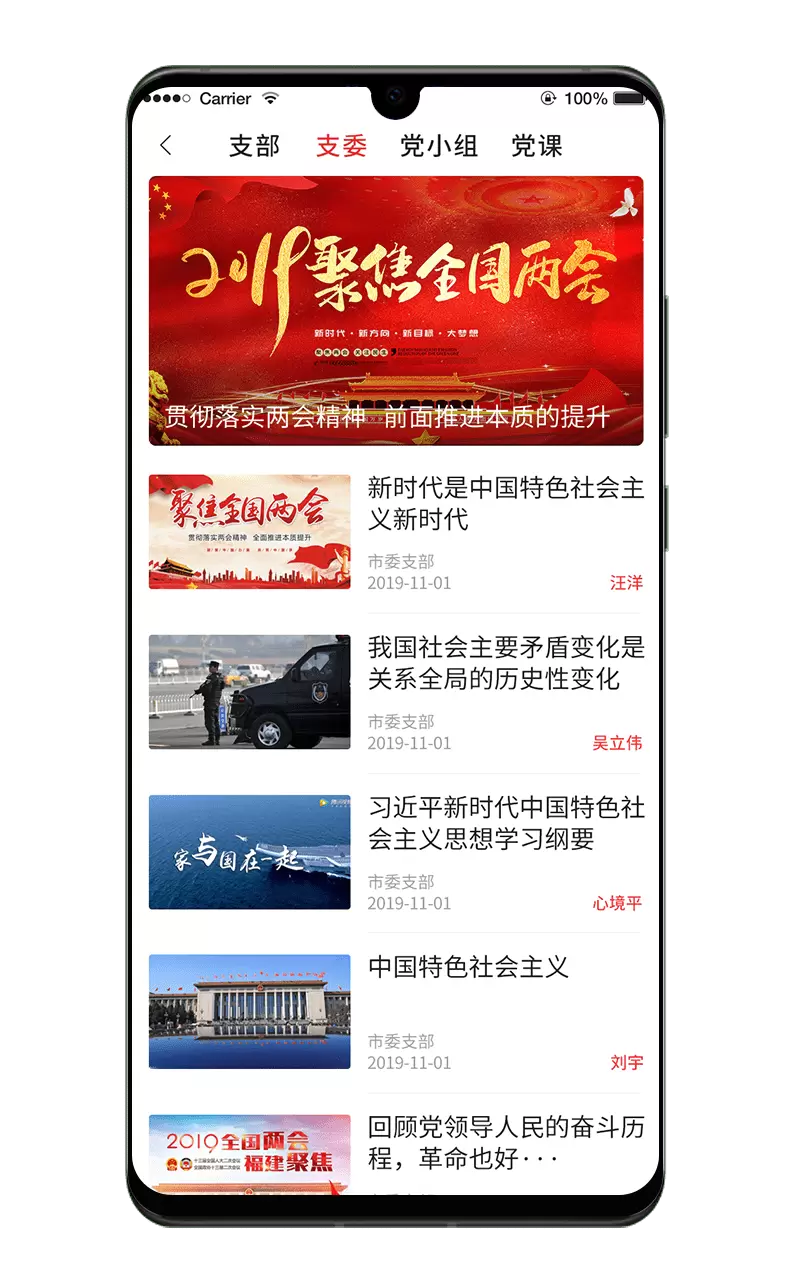
Task: Open the 聚焦全国两会 top banner
Action: point(396,311)
